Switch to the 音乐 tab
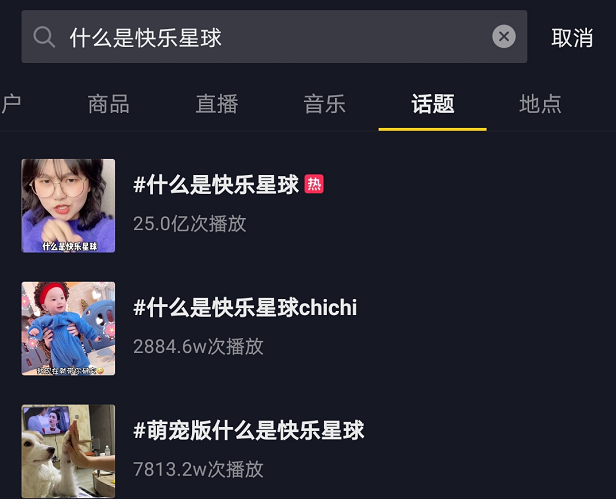The width and height of the screenshot is (616, 499). [325, 103]
